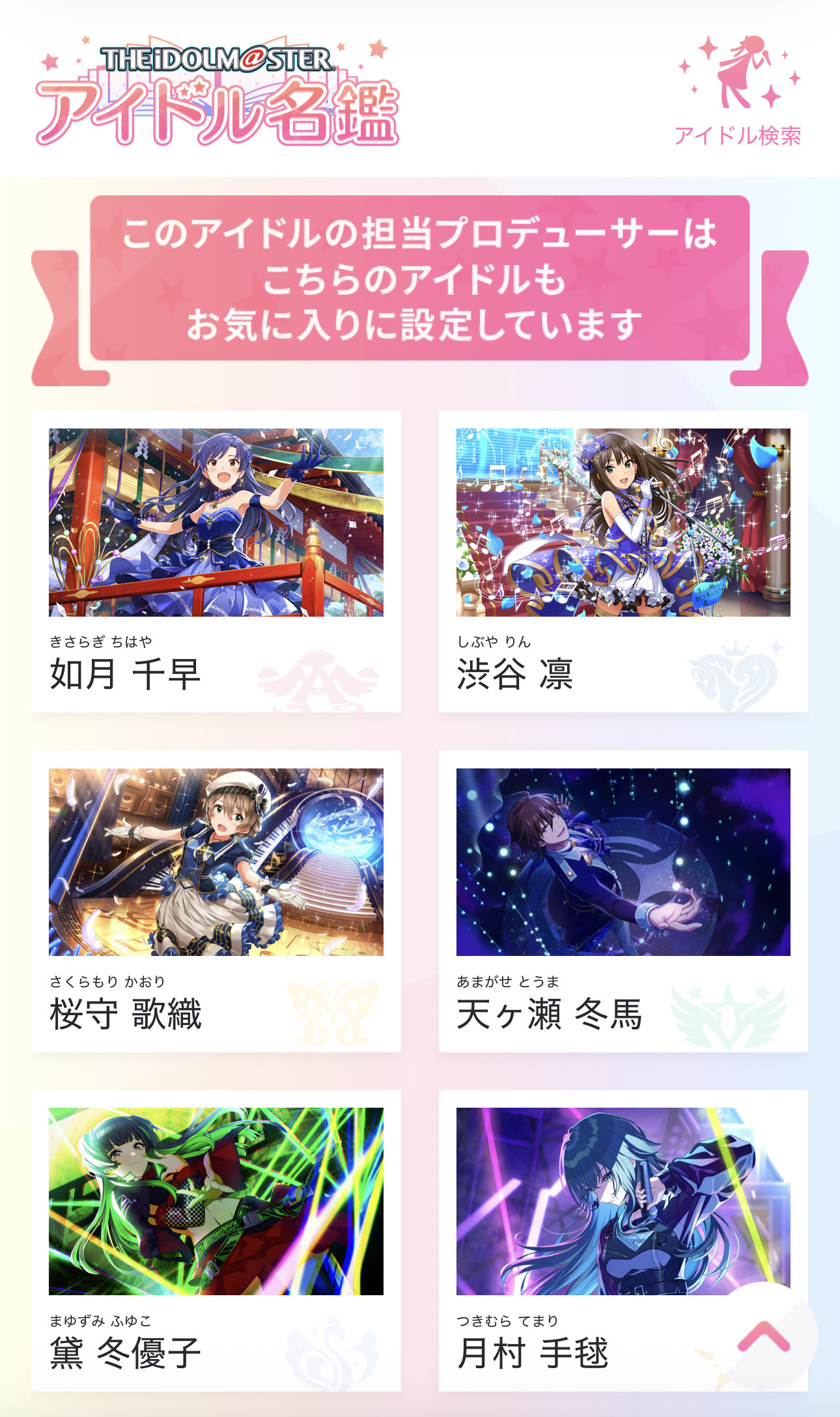Open the アイドル名鑑 logo home link
840x1417 pixels.
tap(217, 91)
